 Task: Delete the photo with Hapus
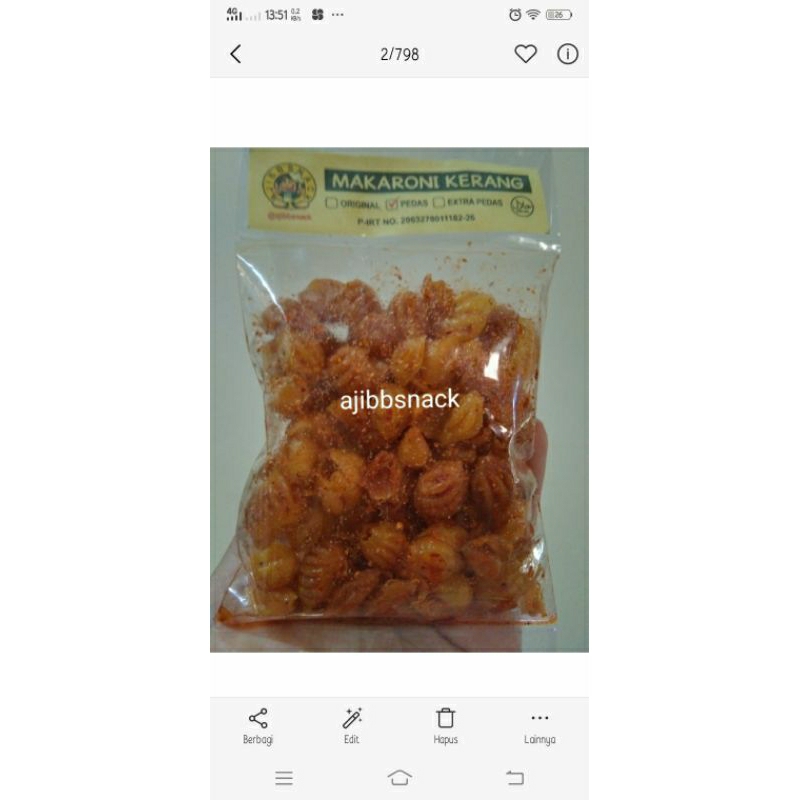[446, 725]
